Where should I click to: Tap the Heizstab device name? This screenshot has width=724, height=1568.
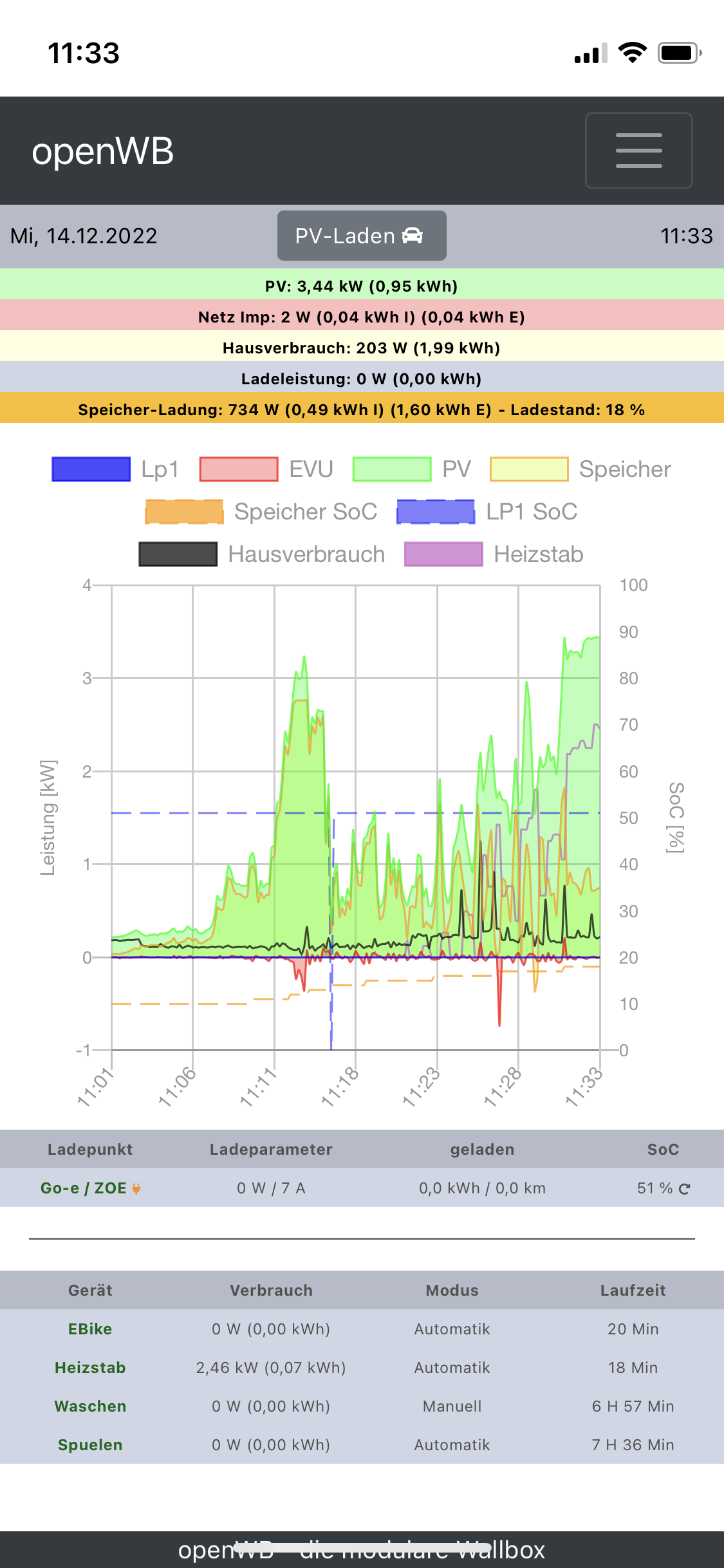point(90,1368)
